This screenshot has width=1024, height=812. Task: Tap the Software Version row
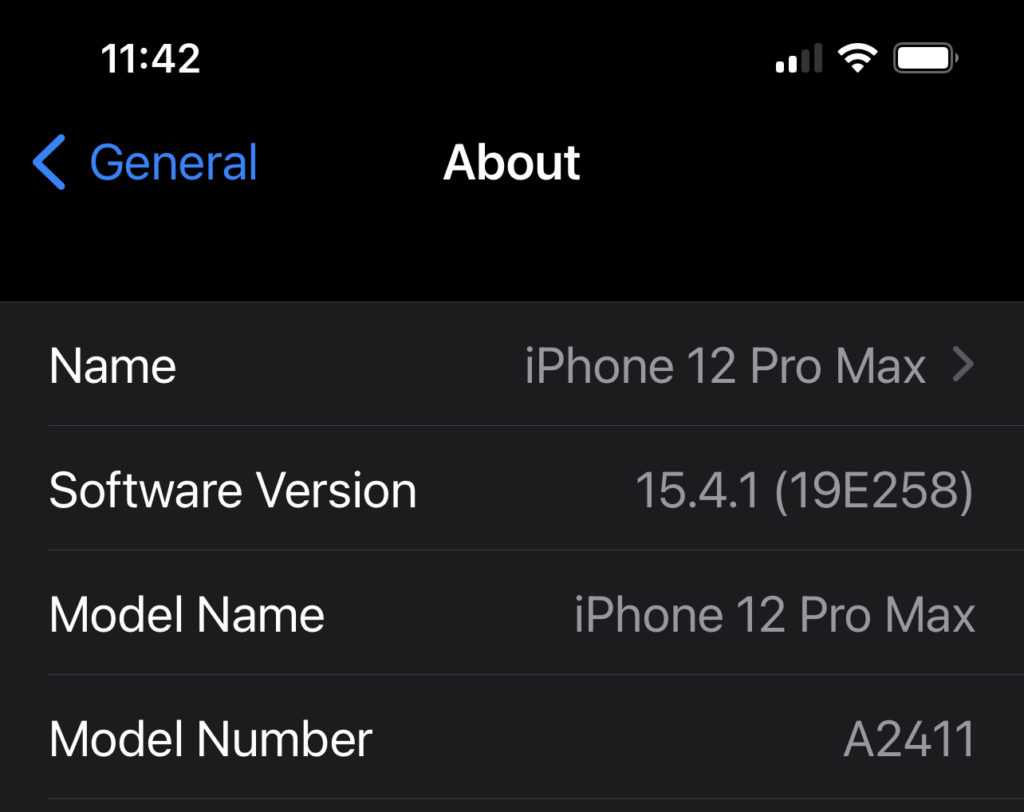[510, 490]
